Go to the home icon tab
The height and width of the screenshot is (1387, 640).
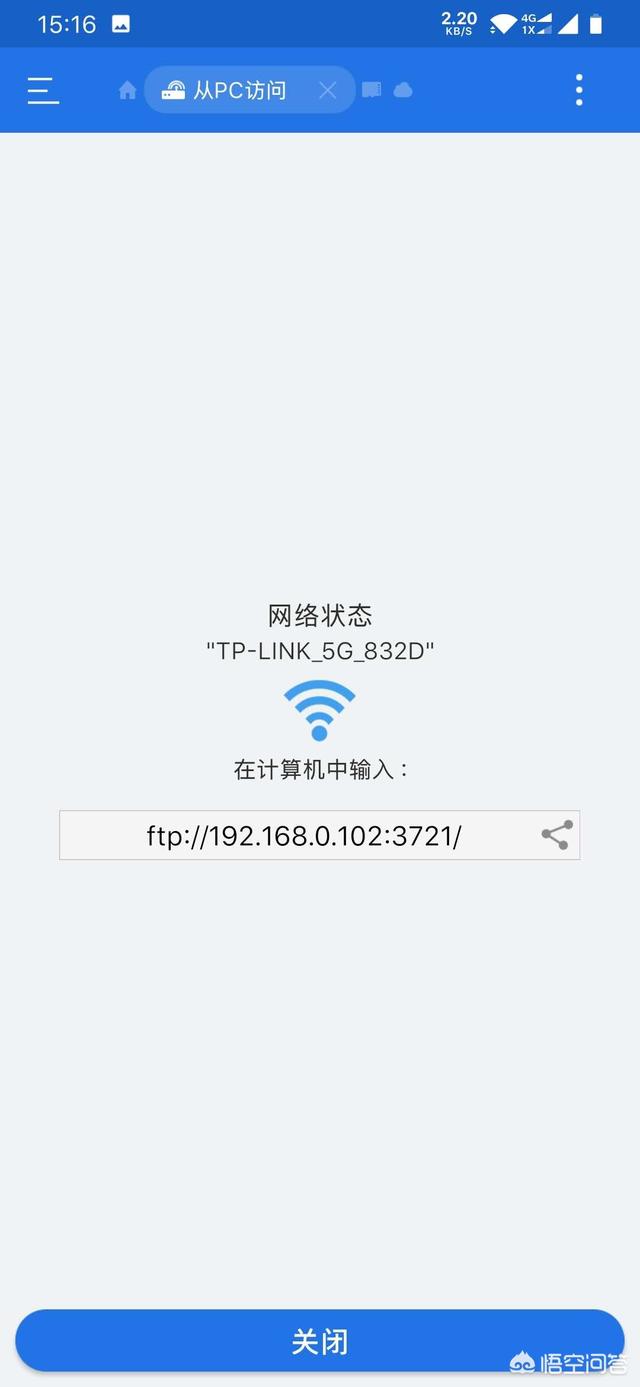pyautogui.click(x=127, y=90)
